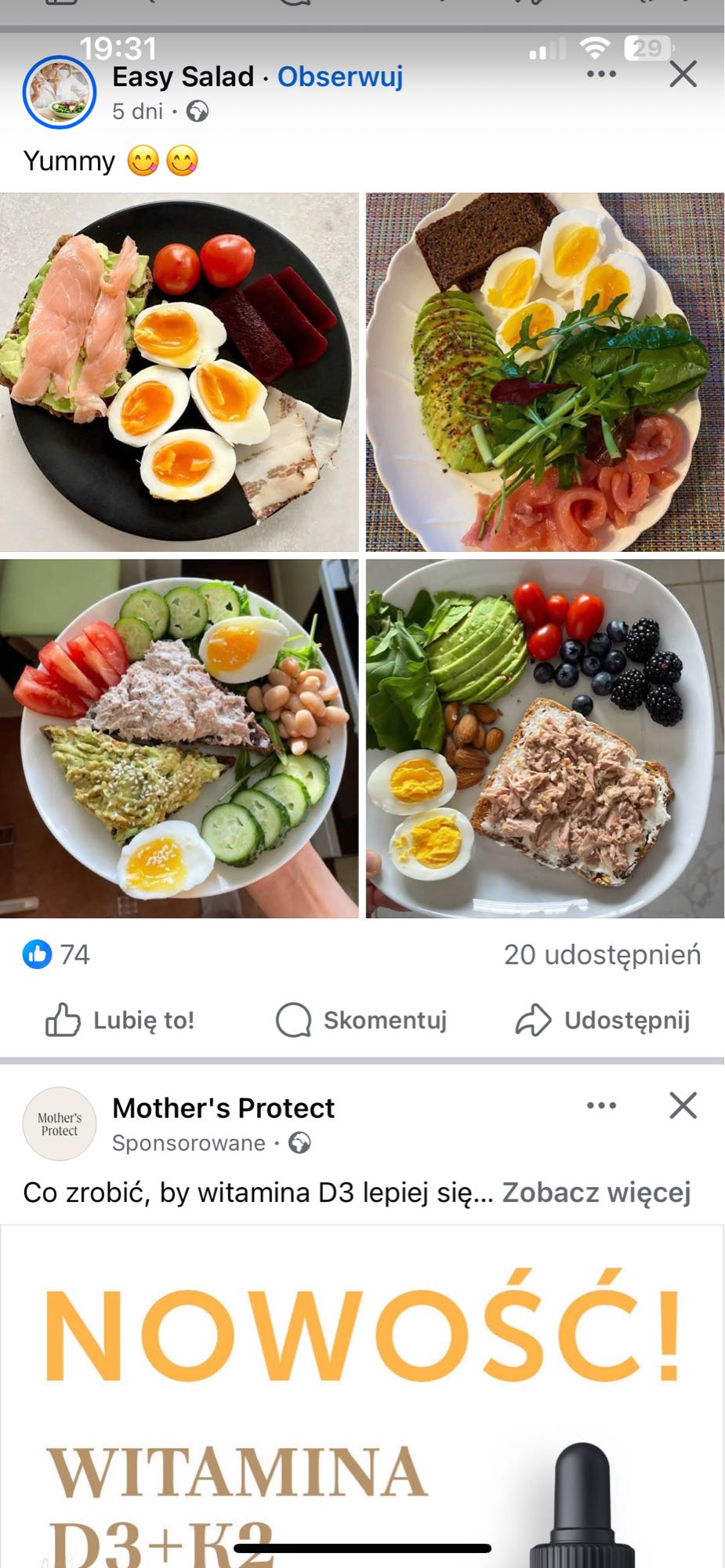
Task: Tap the Skomentuj comment bubble icon
Action: click(x=292, y=1020)
